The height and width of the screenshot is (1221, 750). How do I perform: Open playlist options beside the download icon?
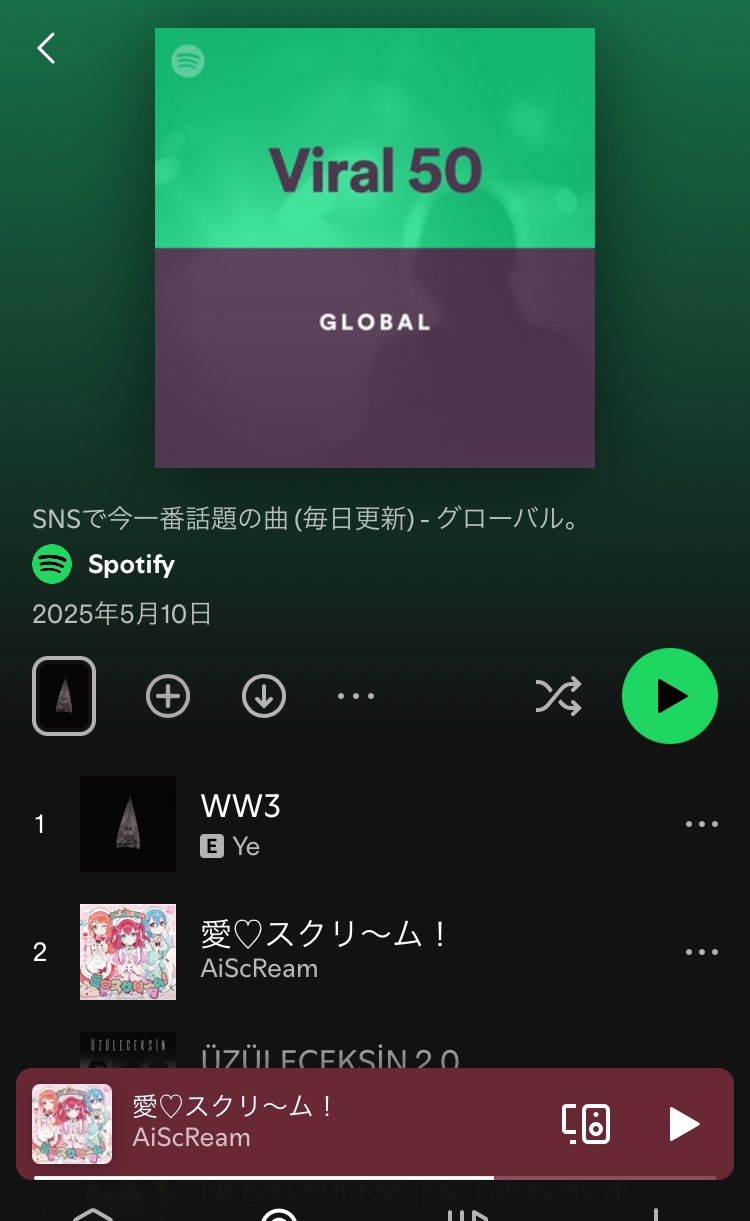(x=356, y=696)
